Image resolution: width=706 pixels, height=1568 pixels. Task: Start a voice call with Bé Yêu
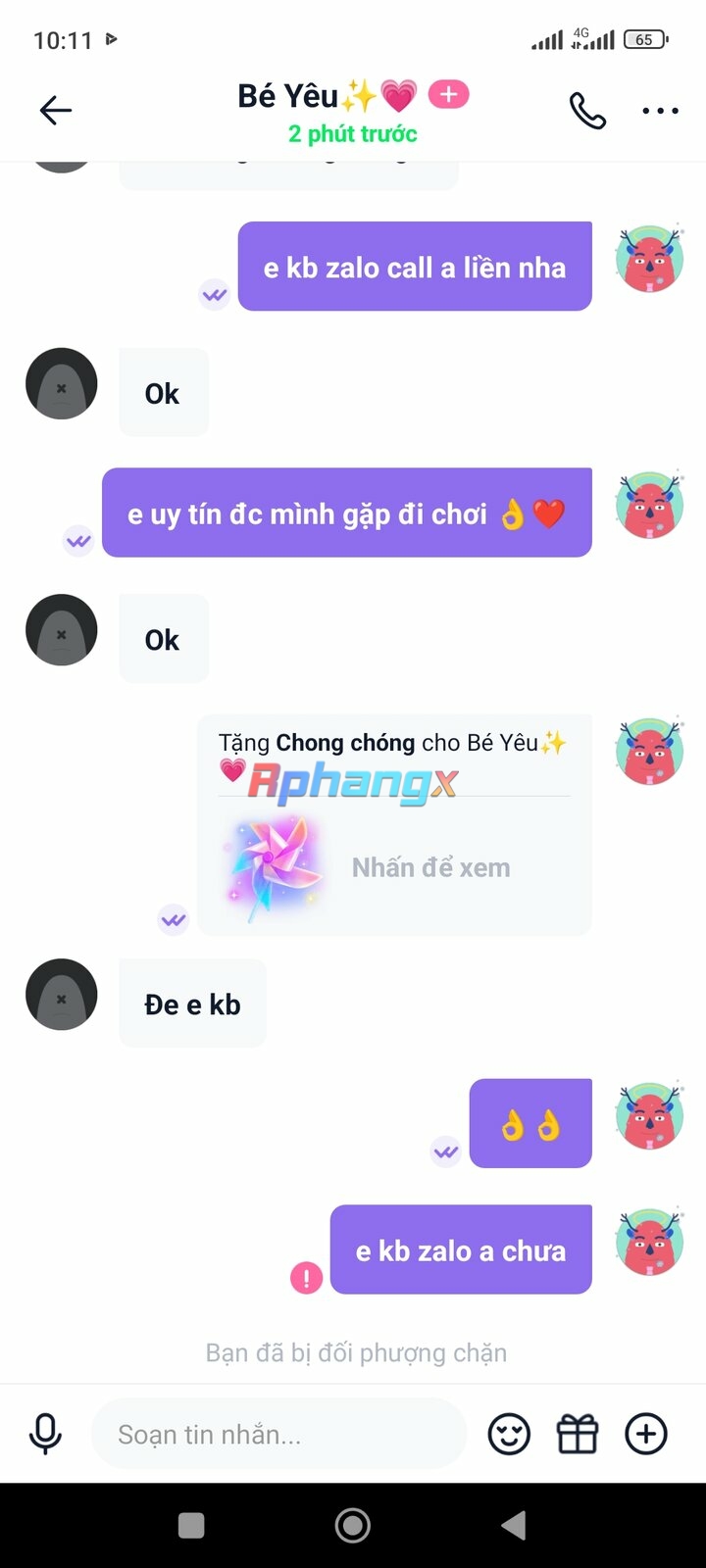click(x=587, y=111)
